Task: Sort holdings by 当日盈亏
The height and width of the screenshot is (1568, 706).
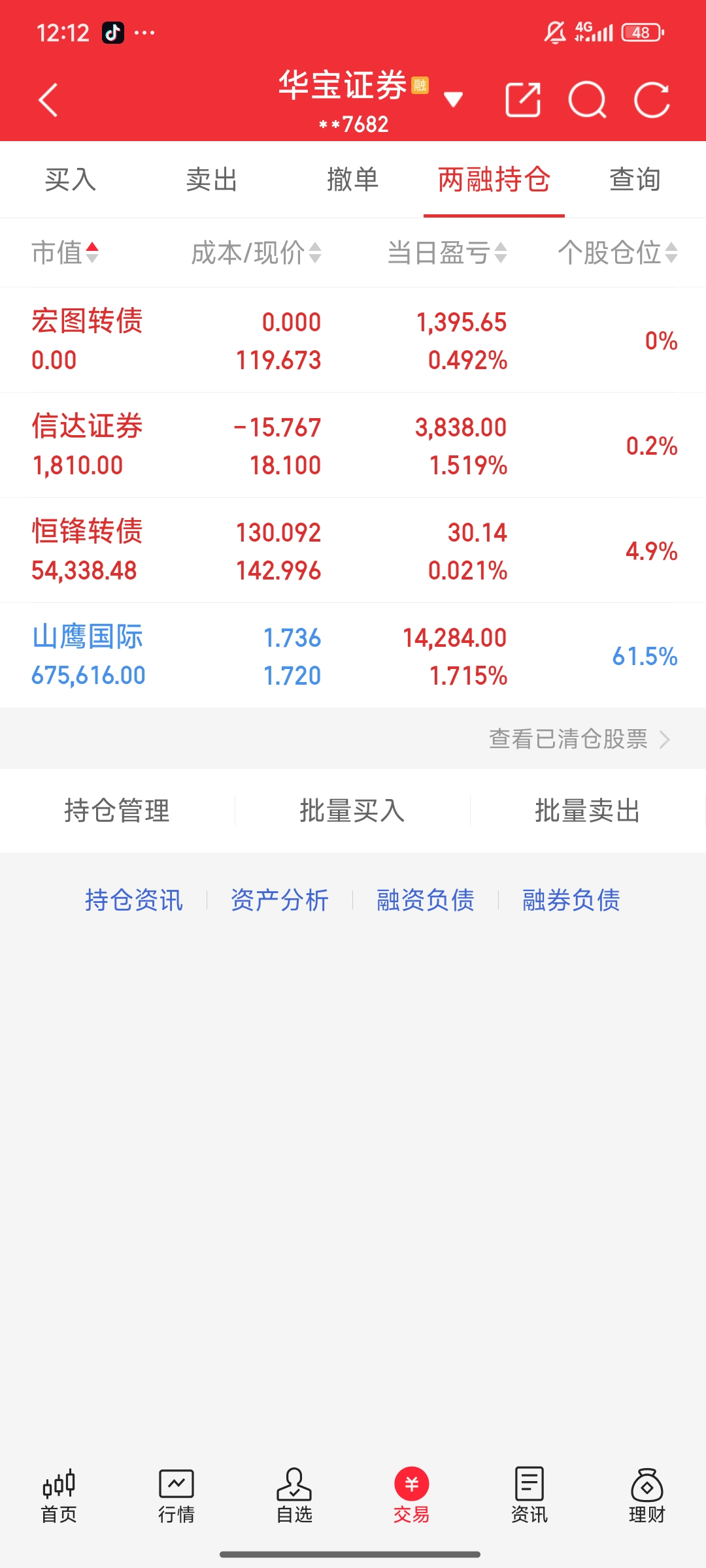Action: pos(447,253)
